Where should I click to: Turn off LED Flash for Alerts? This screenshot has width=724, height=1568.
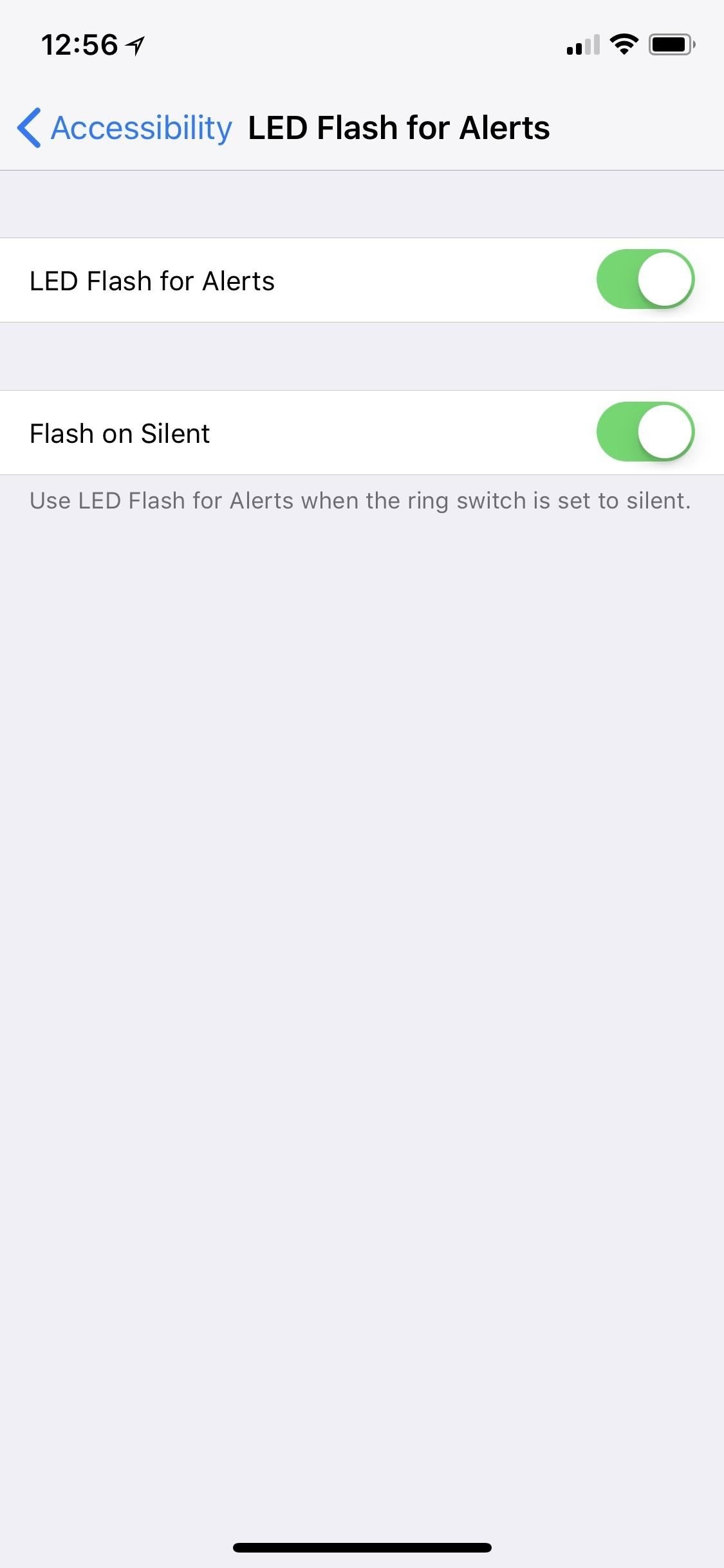645,279
